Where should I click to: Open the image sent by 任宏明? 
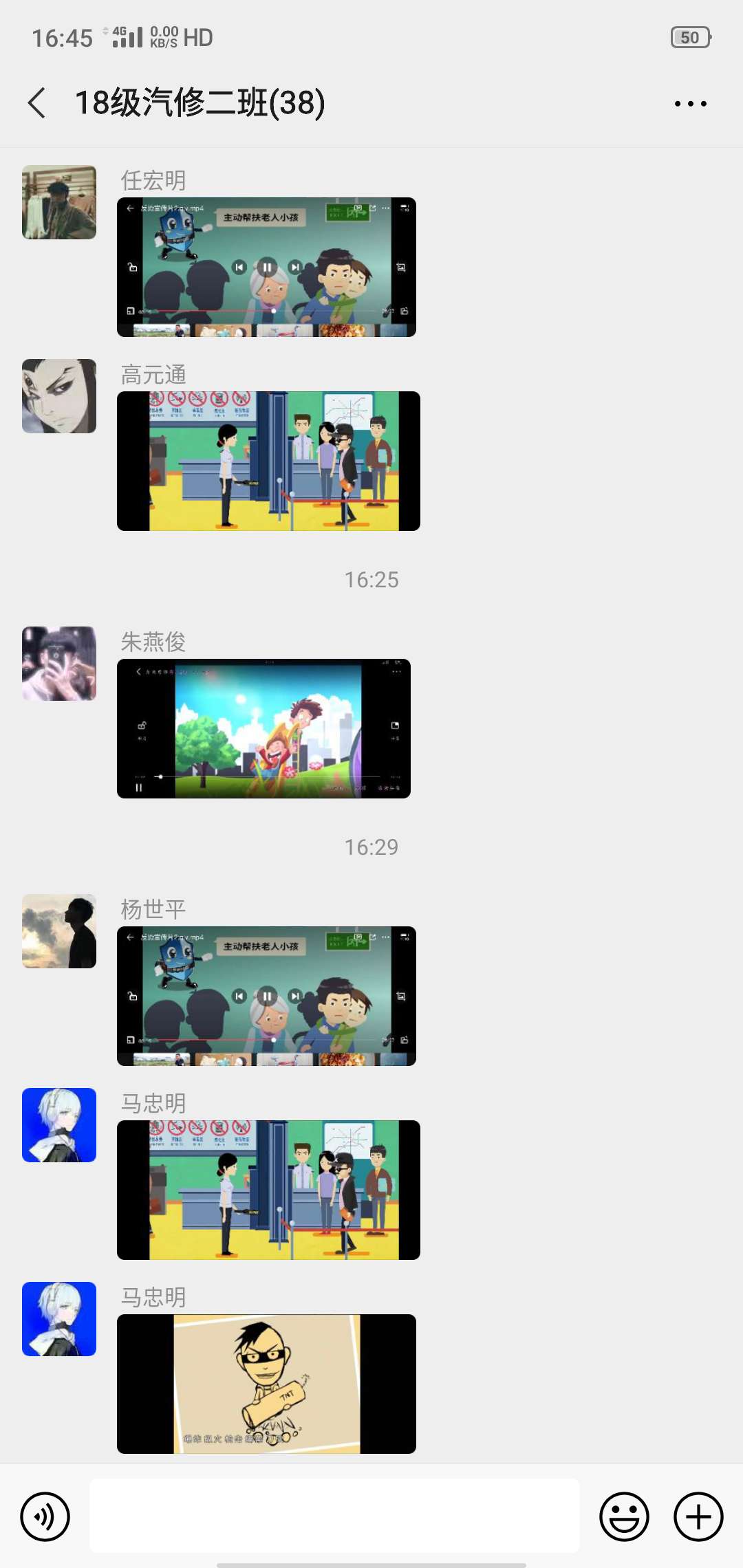pyautogui.click(x=266, y=267)
